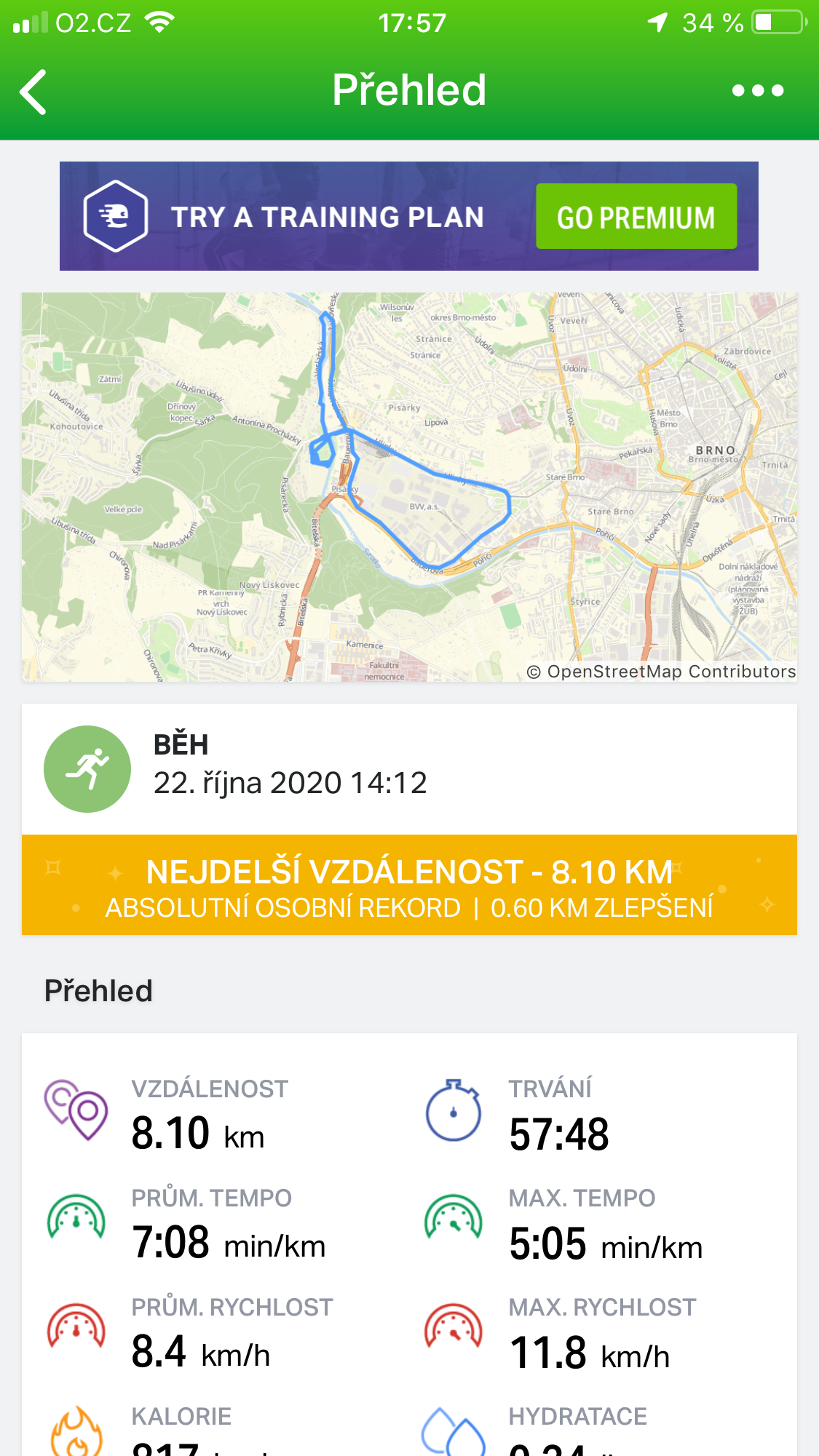
Task: Open the running route map
Action: [409, 488]
